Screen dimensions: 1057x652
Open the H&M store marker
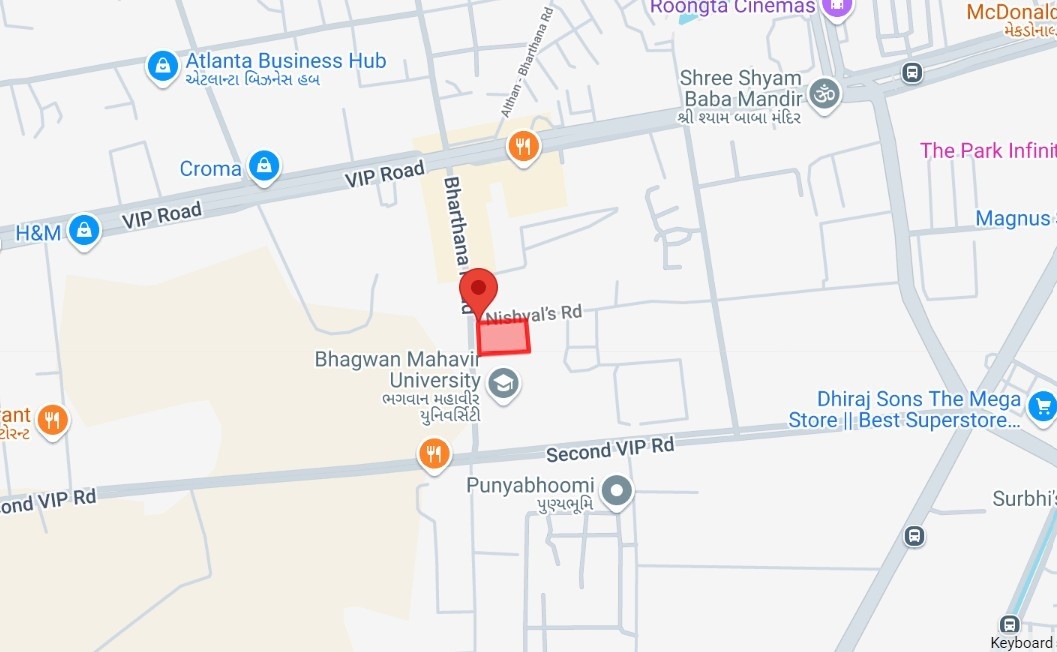(x=85, y=231)
